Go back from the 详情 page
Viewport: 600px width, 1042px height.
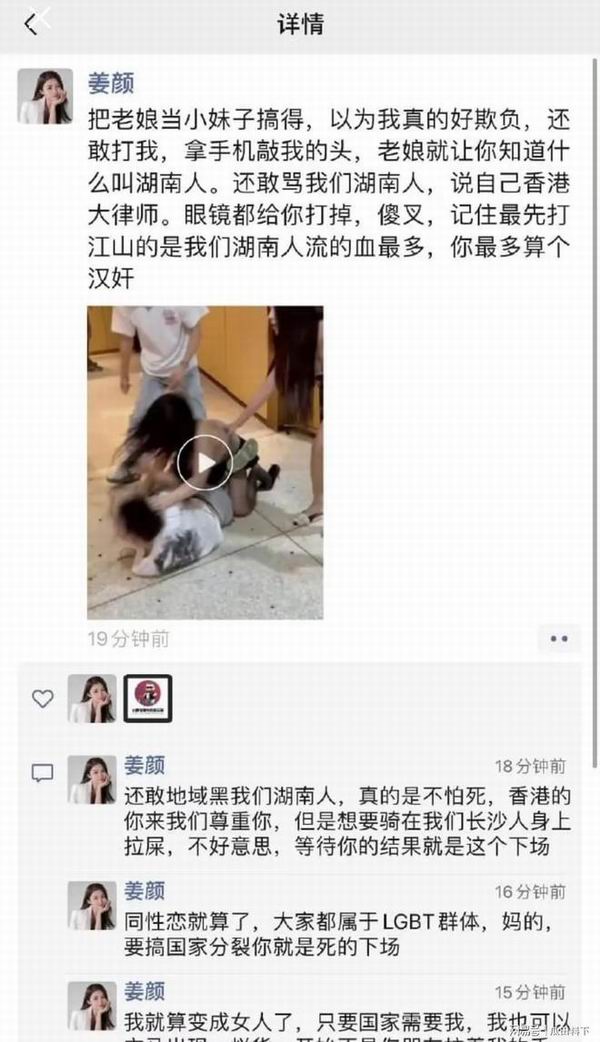coord(30,25)
